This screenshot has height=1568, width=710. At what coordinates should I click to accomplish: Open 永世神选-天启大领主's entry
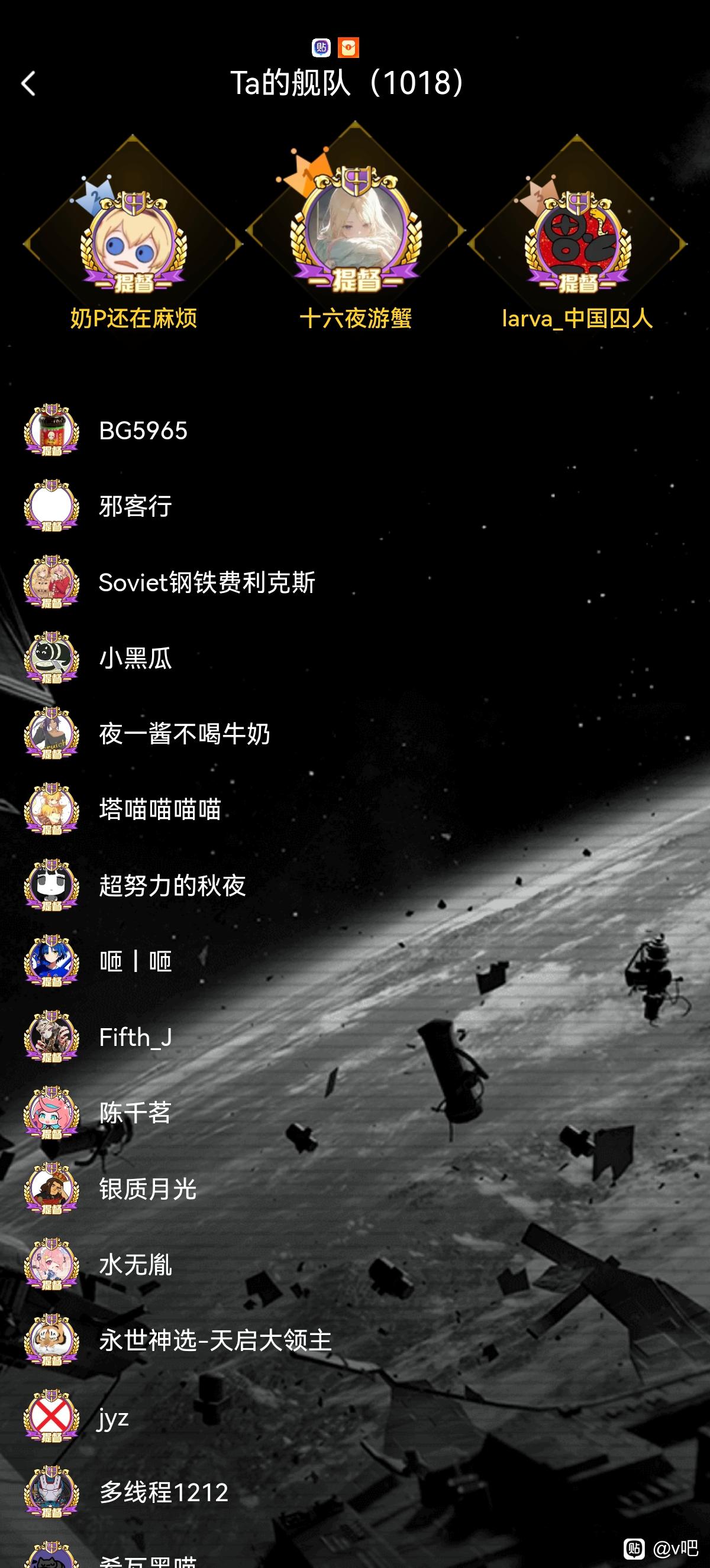click(x=355, y=1340)
